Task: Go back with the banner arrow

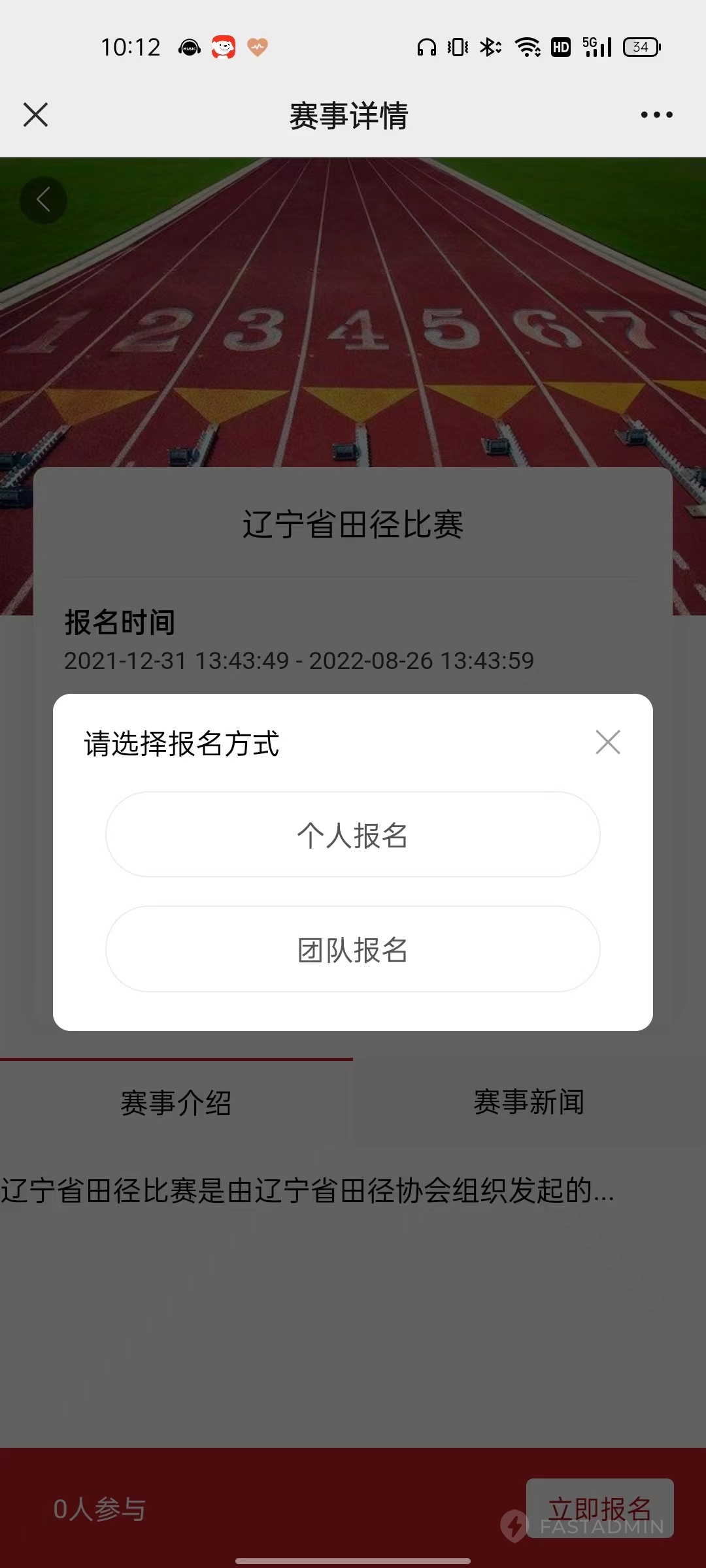Action: pyautogui.click(x=43, y=200)
